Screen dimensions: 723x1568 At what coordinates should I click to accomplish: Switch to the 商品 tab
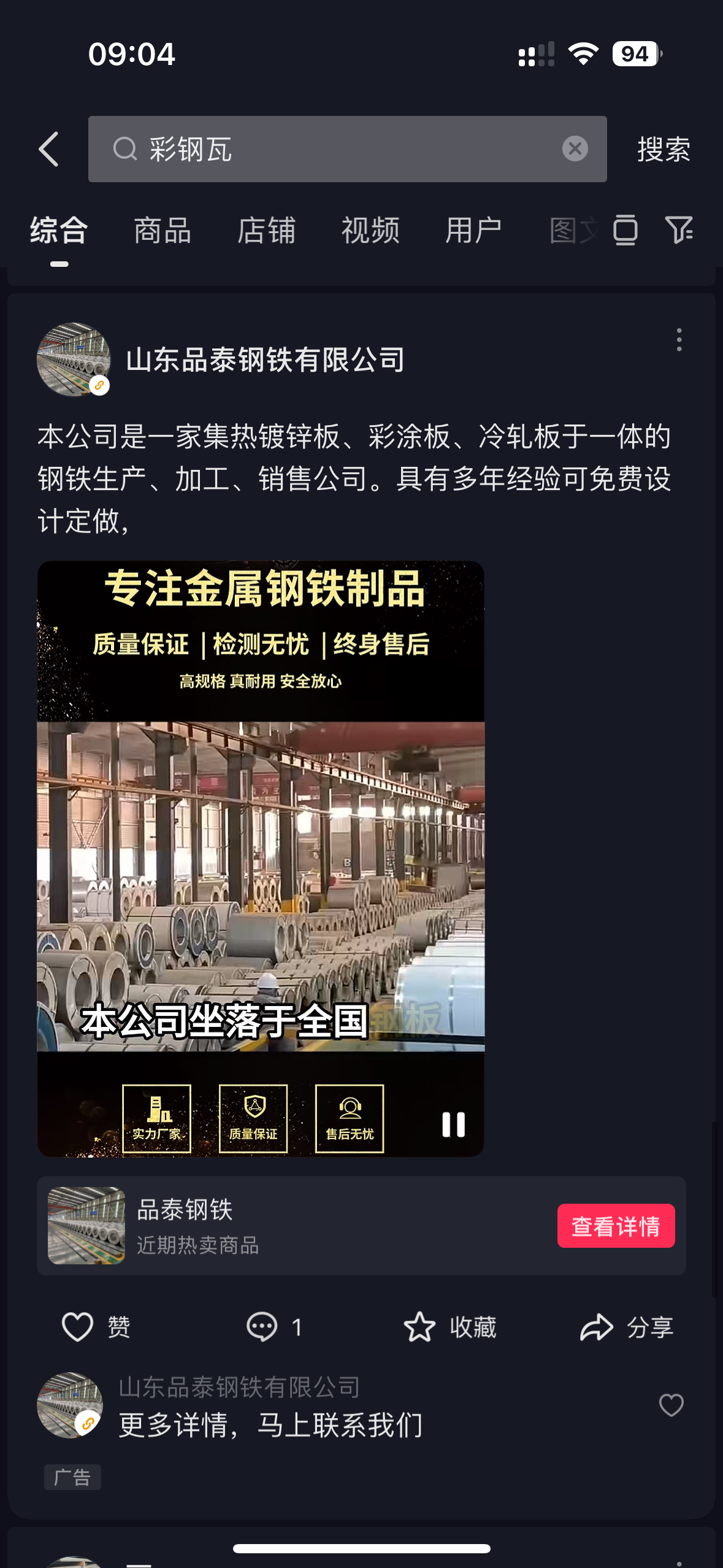click(163, 231)
